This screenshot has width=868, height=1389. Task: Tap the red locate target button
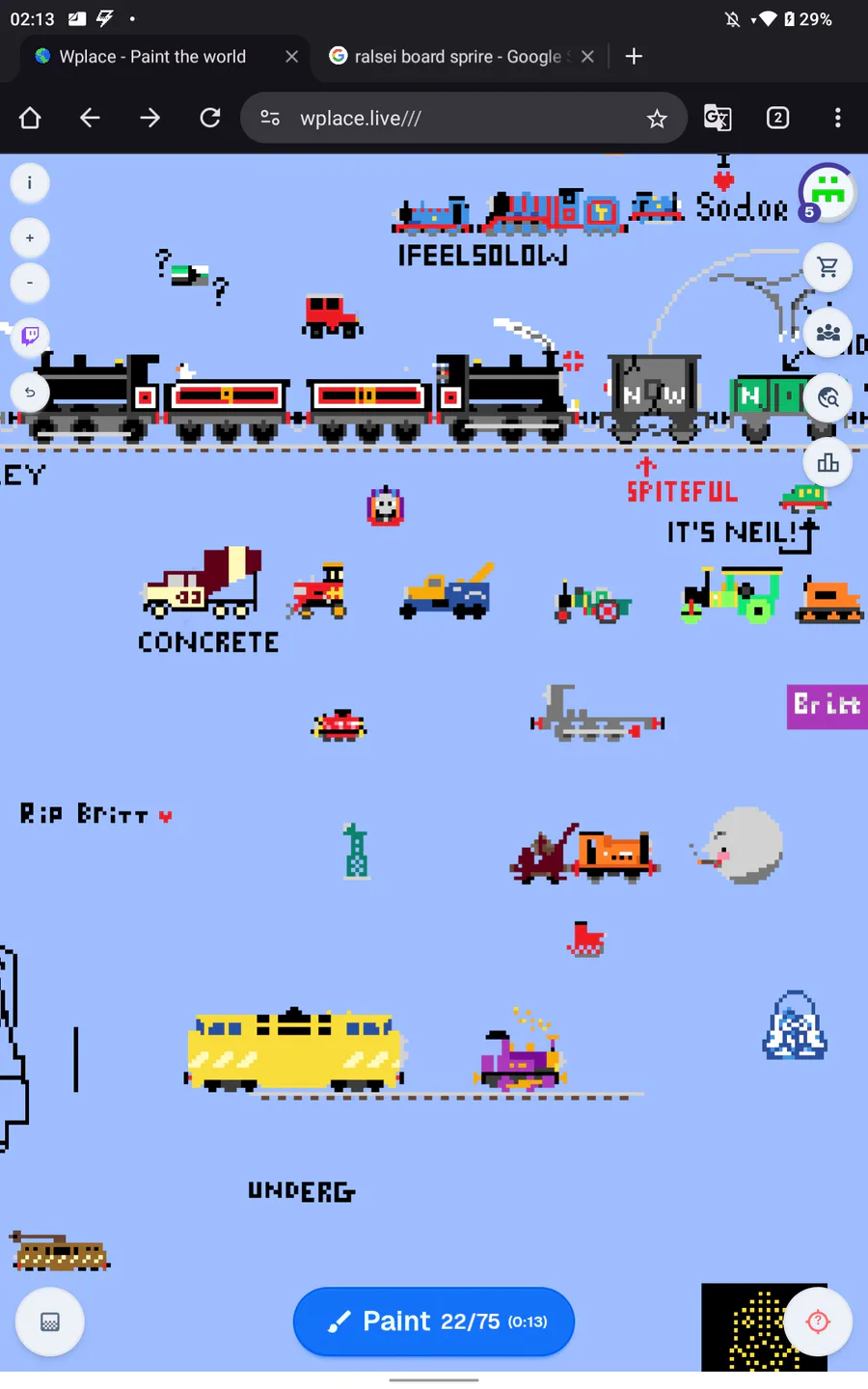coord(818,1321)
